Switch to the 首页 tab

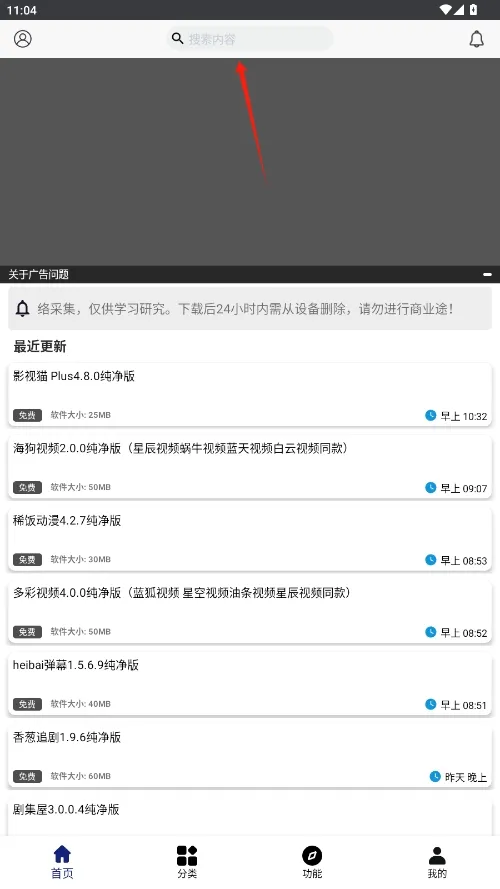pos(62,862)
